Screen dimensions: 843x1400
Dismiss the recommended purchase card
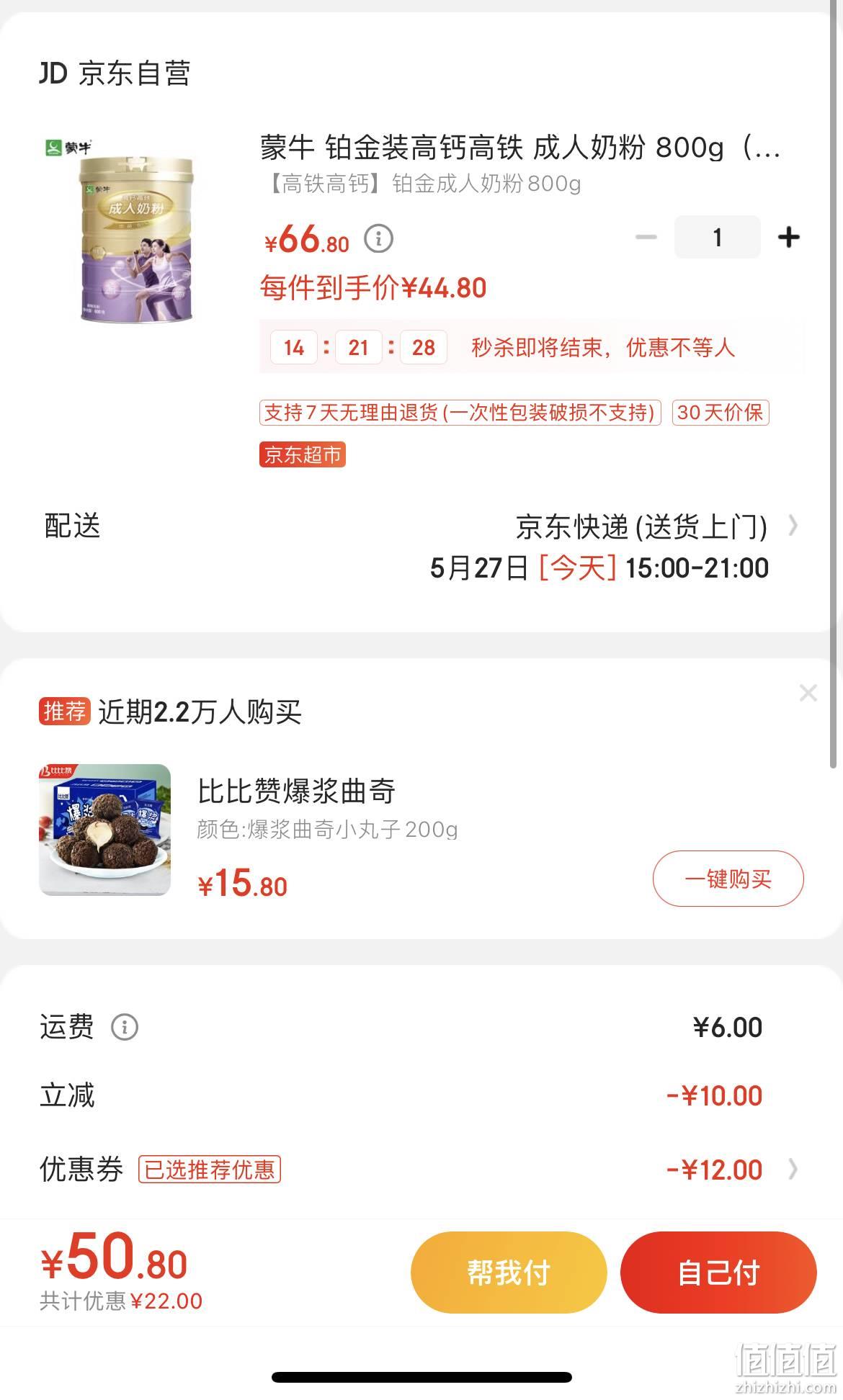point(808,693)
